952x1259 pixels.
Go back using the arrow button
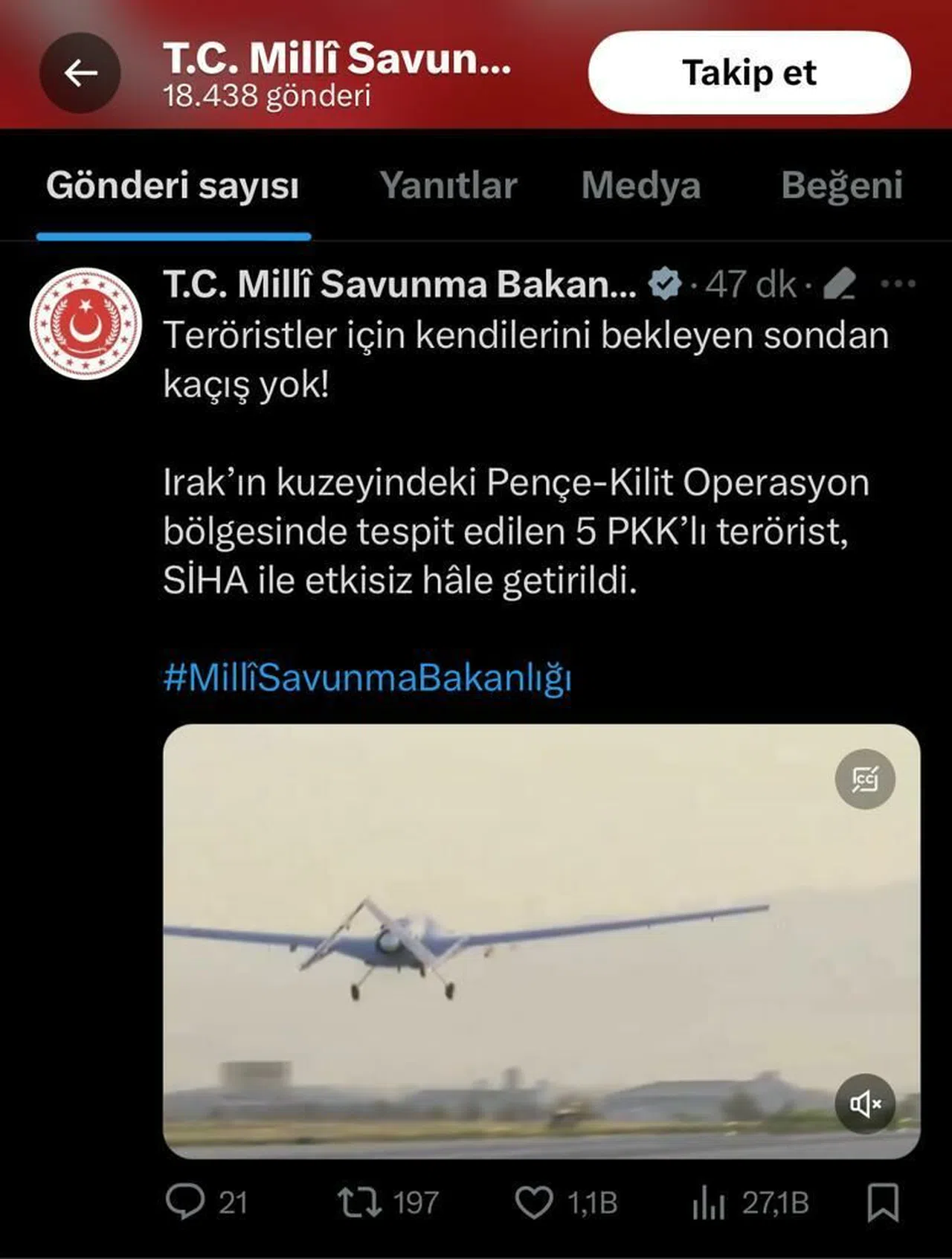point(80,73)
